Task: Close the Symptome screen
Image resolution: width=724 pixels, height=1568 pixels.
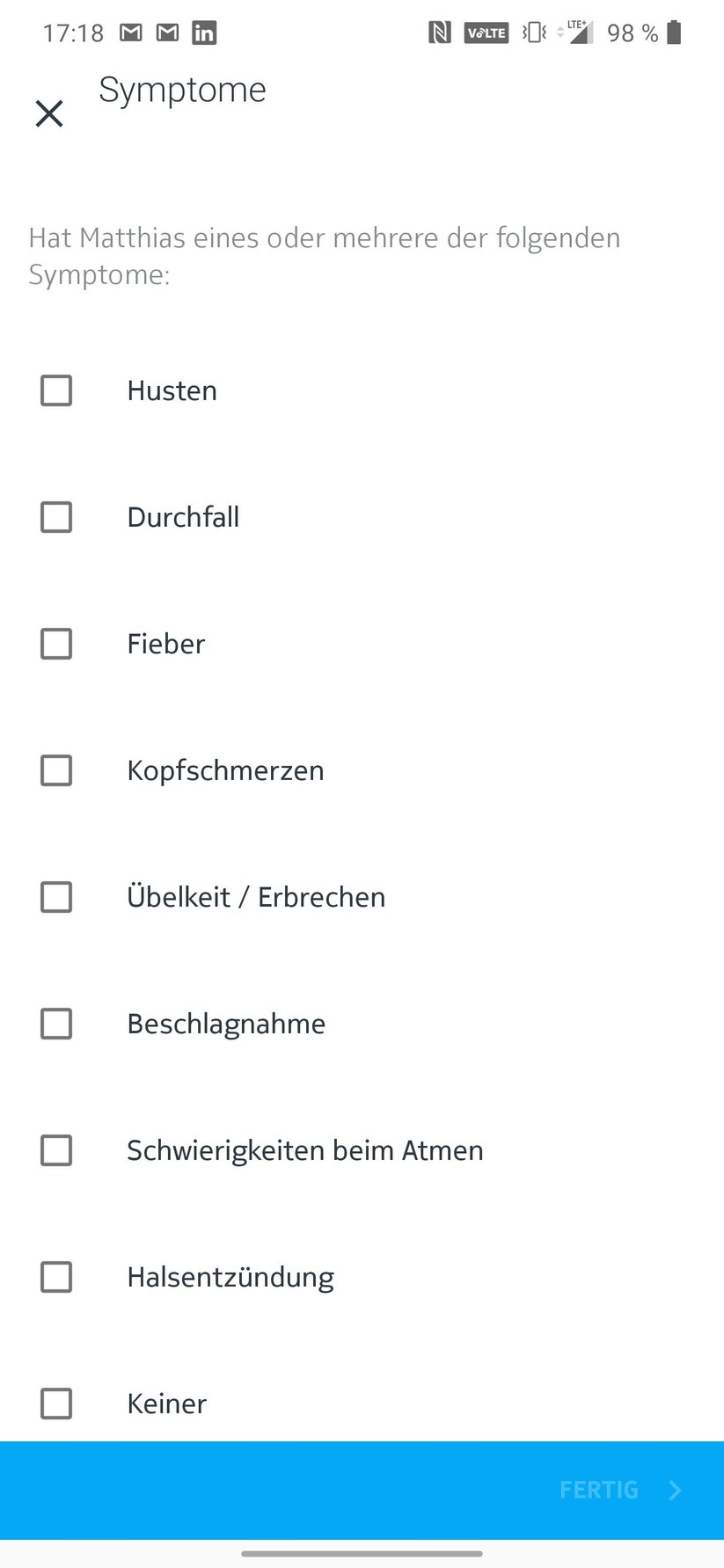Action: [49, 113]
